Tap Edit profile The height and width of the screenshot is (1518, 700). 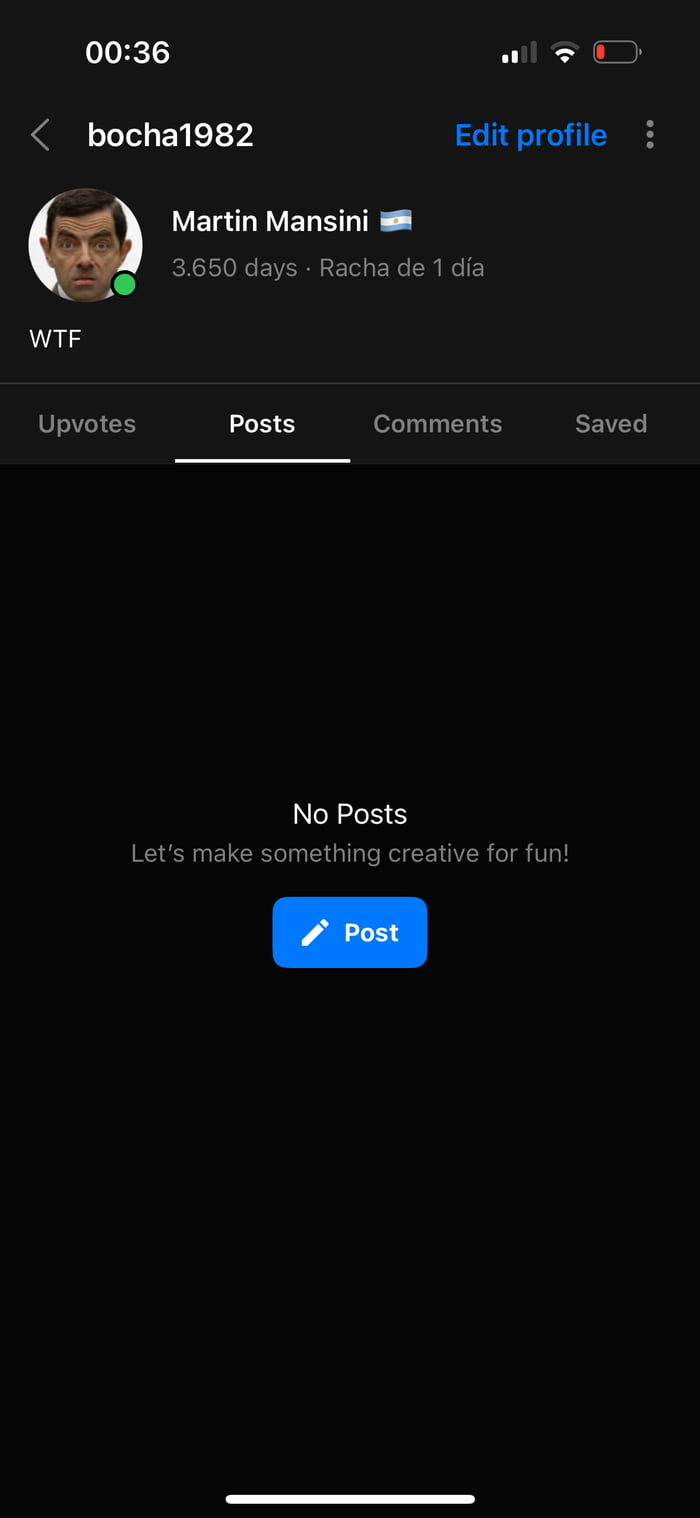point(530,135)
